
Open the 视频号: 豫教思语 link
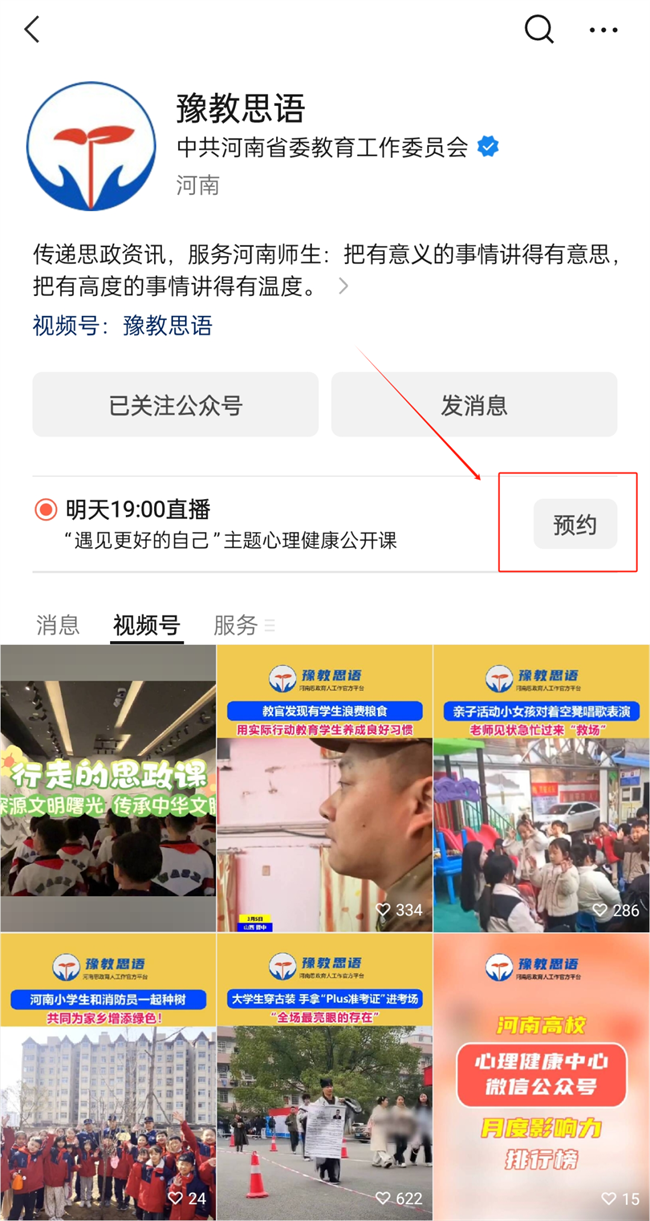122,325
